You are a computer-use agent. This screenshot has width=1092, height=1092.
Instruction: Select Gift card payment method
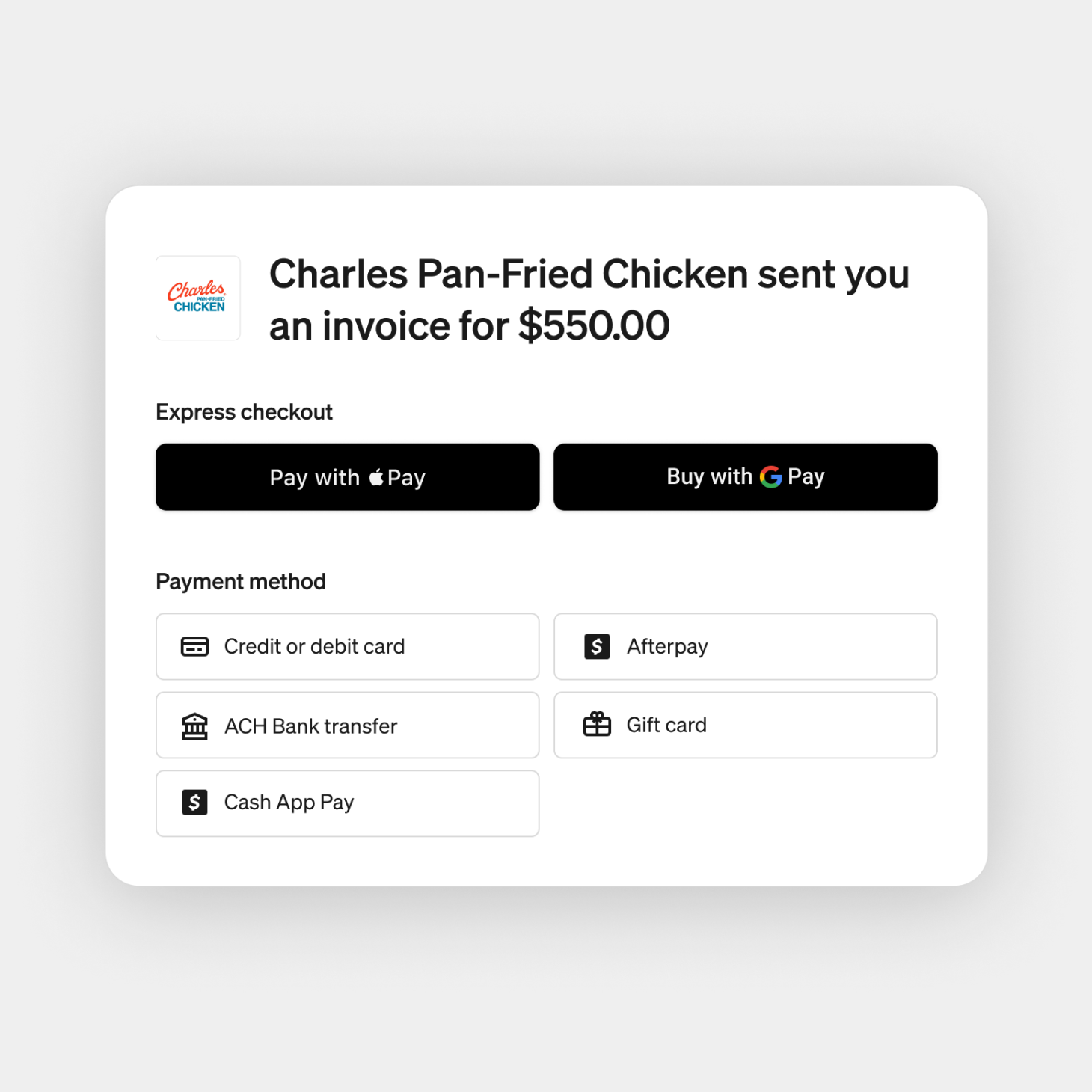click(745, 725)
